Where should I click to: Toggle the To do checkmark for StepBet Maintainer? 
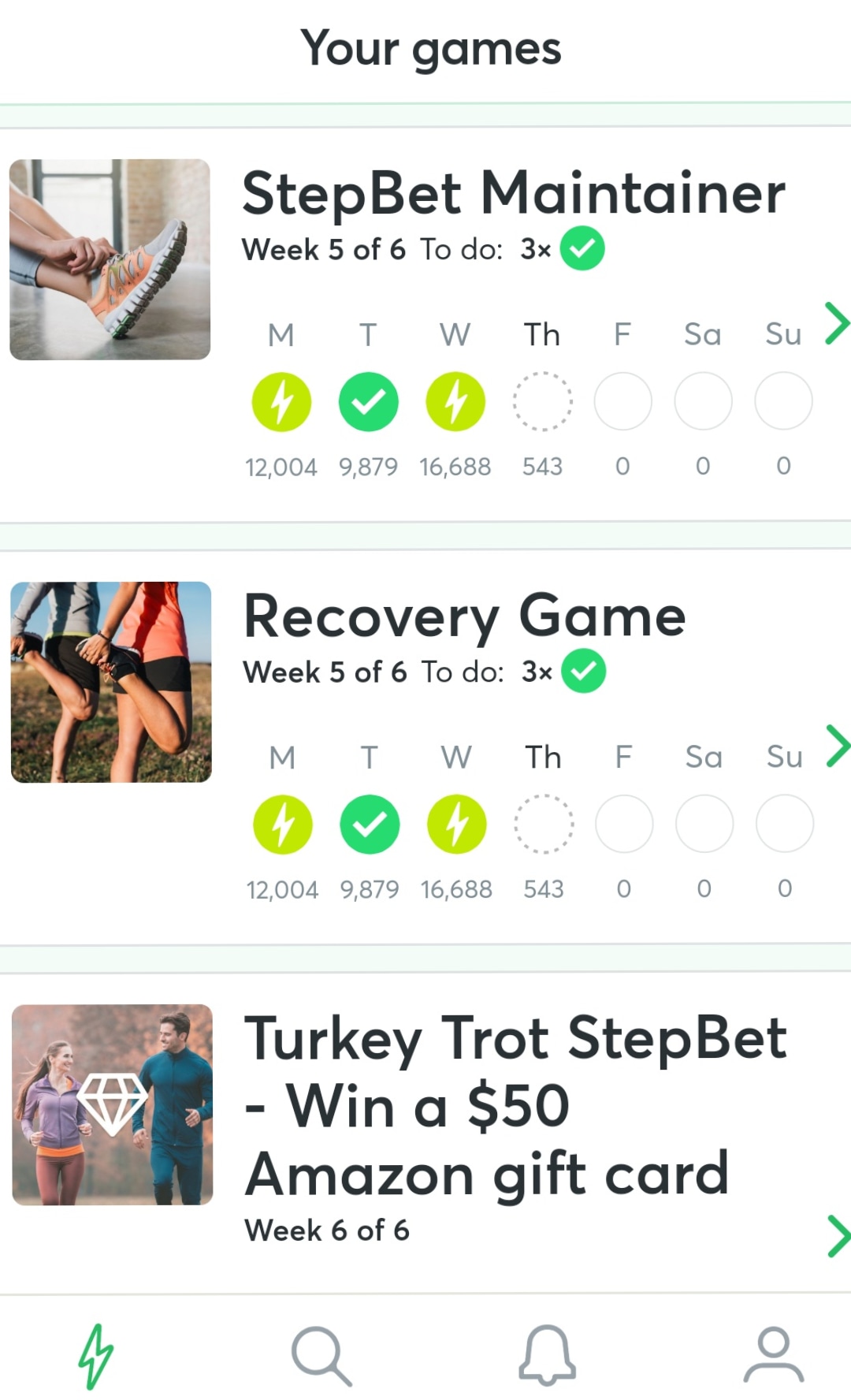[582, 248]
